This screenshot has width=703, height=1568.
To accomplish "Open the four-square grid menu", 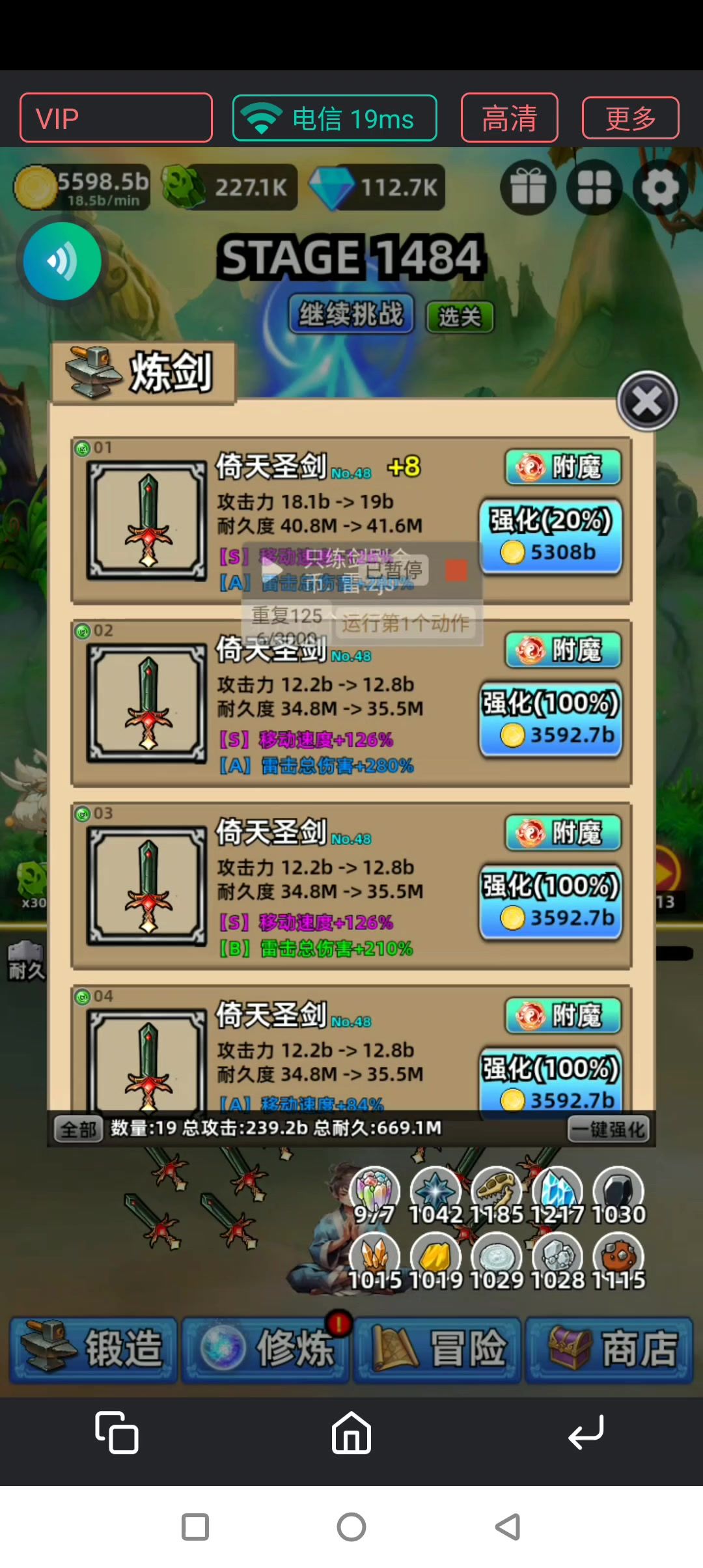I will pyautogui.click(x=594, y=188).
